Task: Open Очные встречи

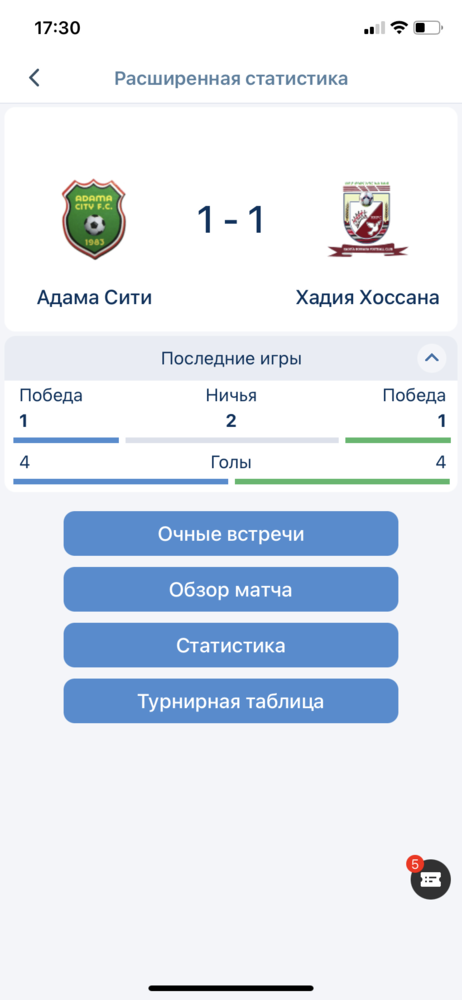Action: tap(231, 534)
